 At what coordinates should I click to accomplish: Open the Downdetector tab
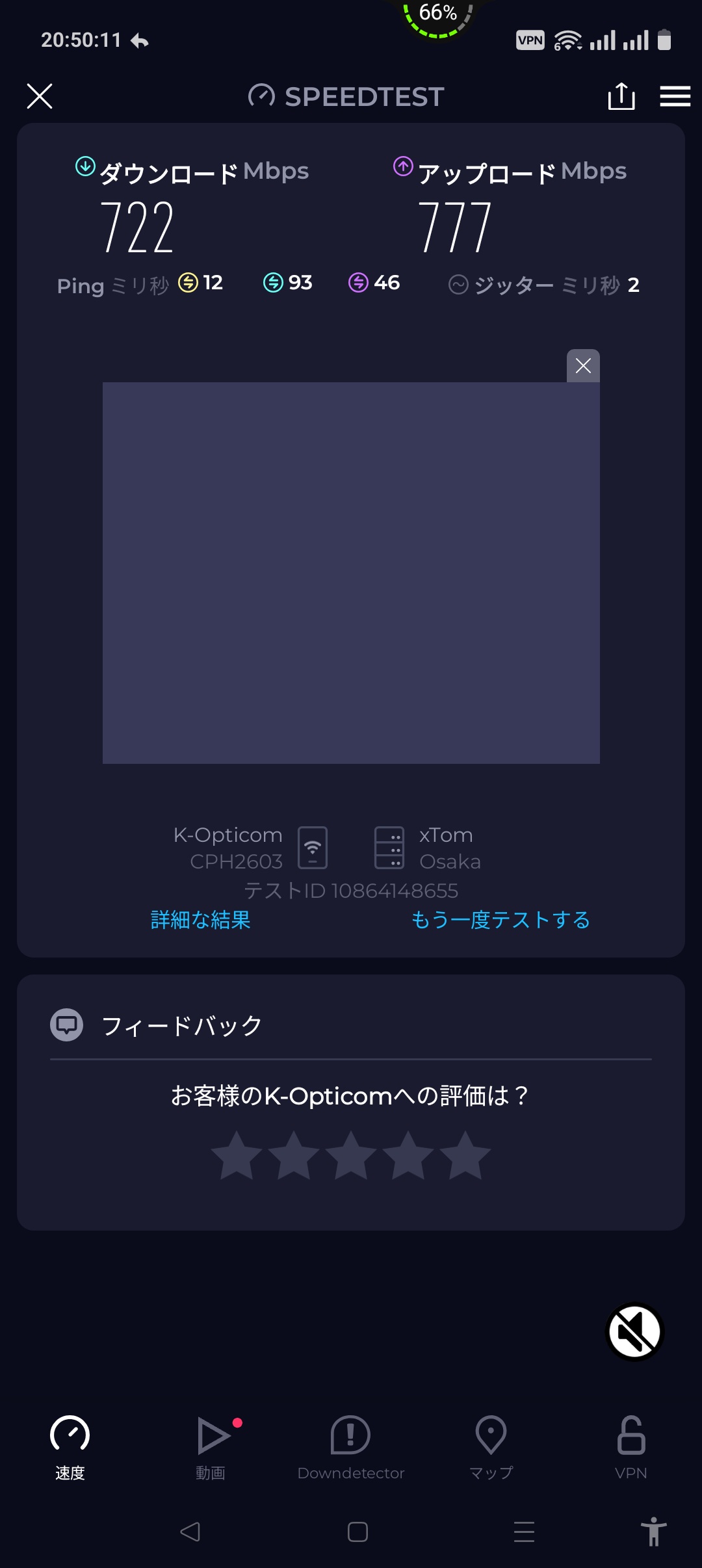(351, 1447)
